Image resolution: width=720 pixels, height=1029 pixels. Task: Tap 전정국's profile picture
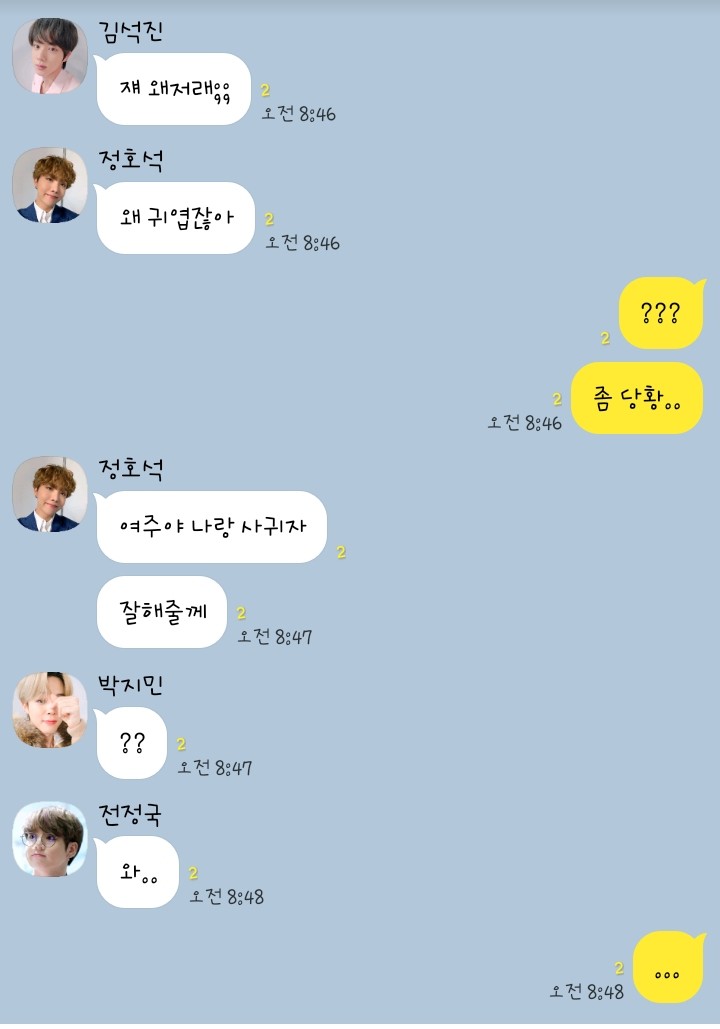click(49, 839)
